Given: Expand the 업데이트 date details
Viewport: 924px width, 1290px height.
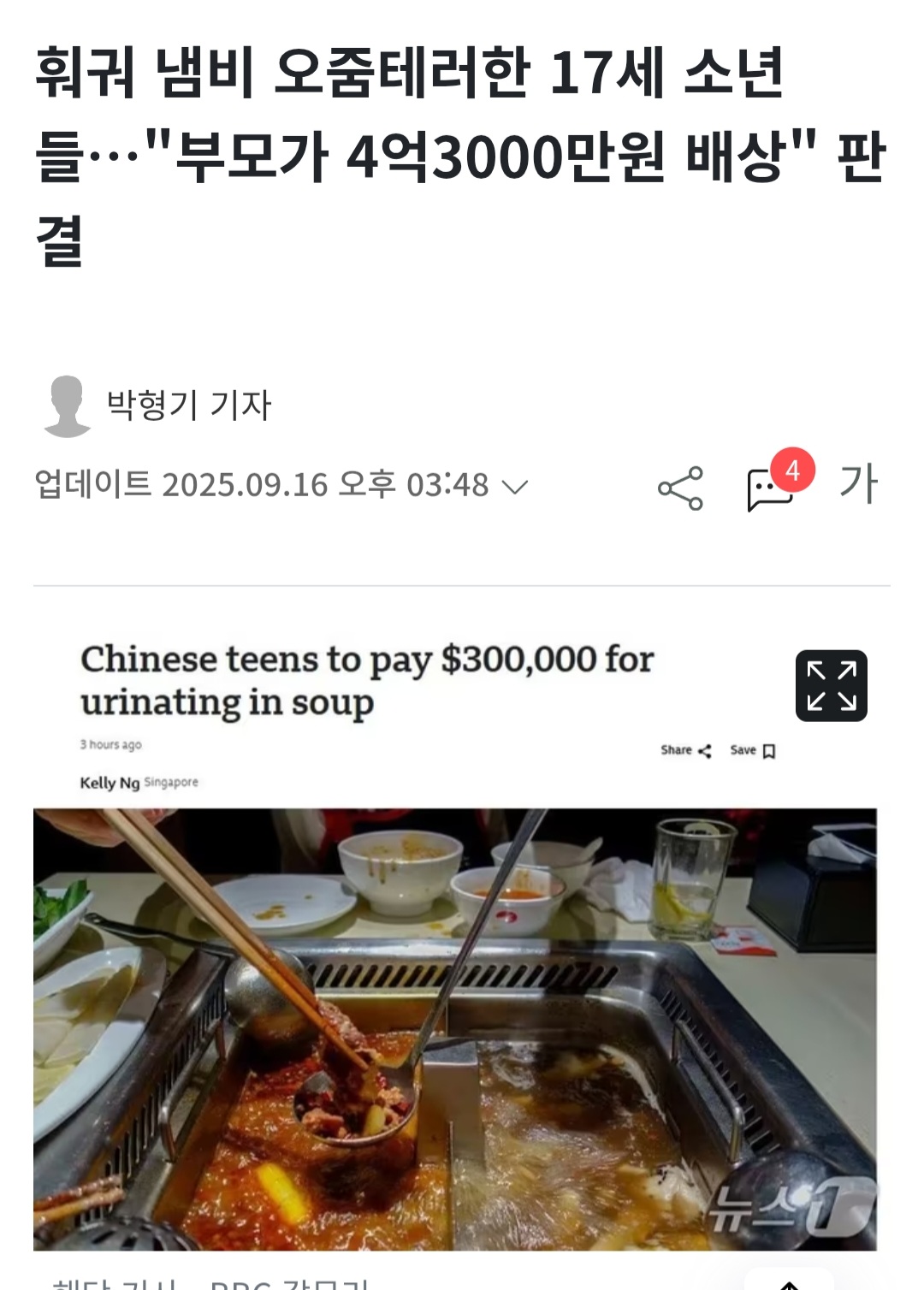Looking at the screenshot, I should tap(514, 487).
